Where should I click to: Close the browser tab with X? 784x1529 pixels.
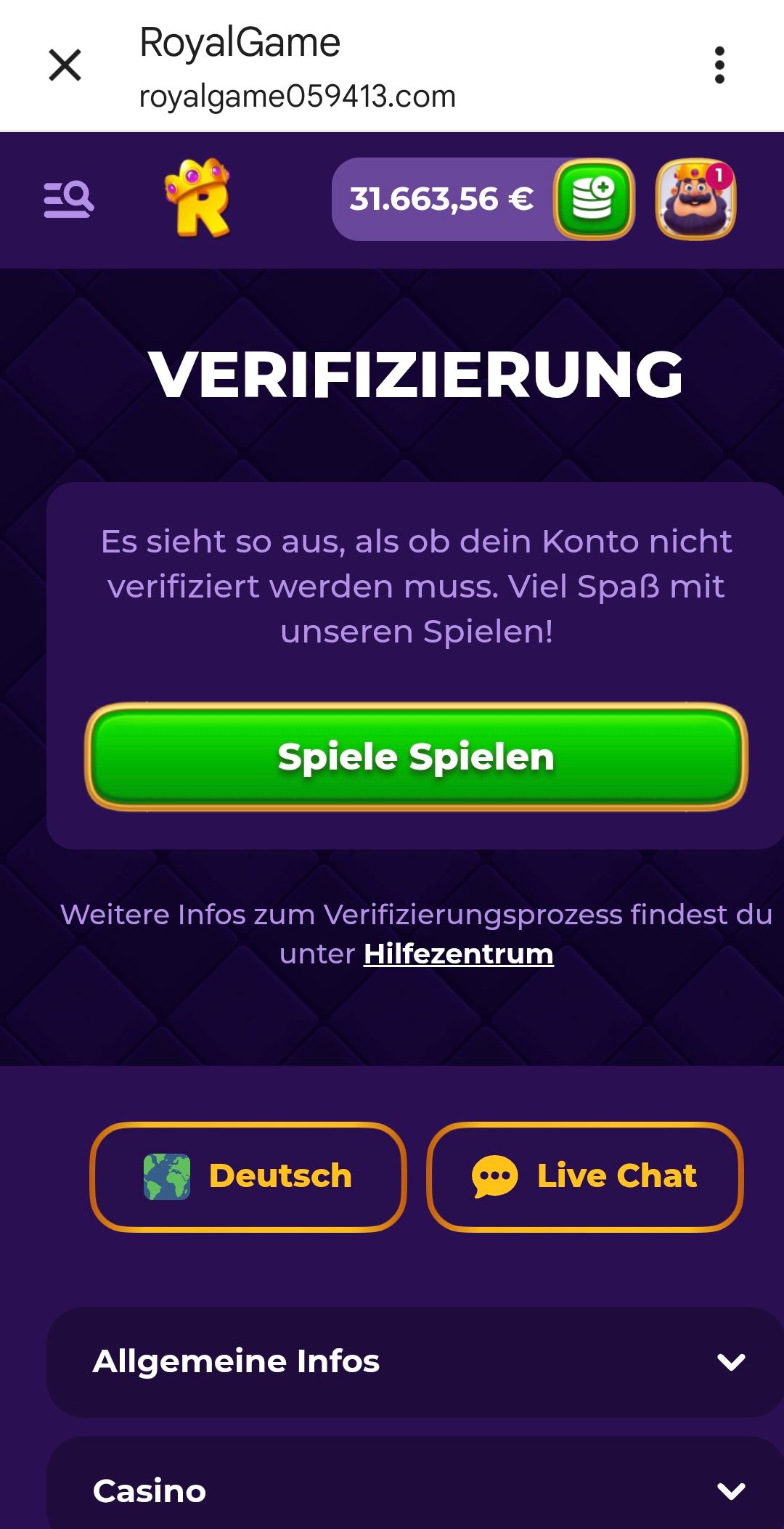click(65, 65)
